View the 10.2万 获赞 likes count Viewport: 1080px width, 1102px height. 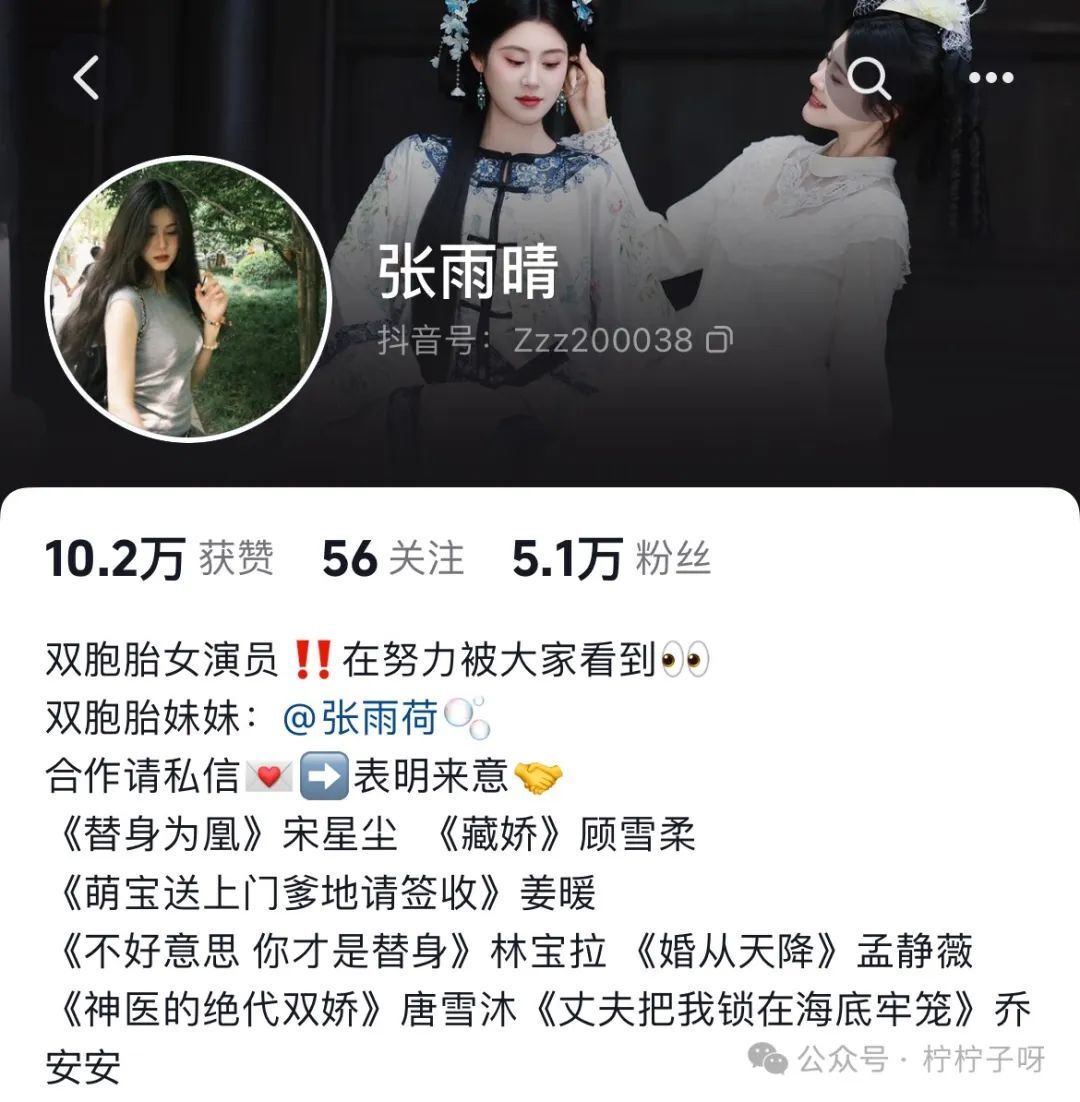pyautogui.click(x=159, y=558)
